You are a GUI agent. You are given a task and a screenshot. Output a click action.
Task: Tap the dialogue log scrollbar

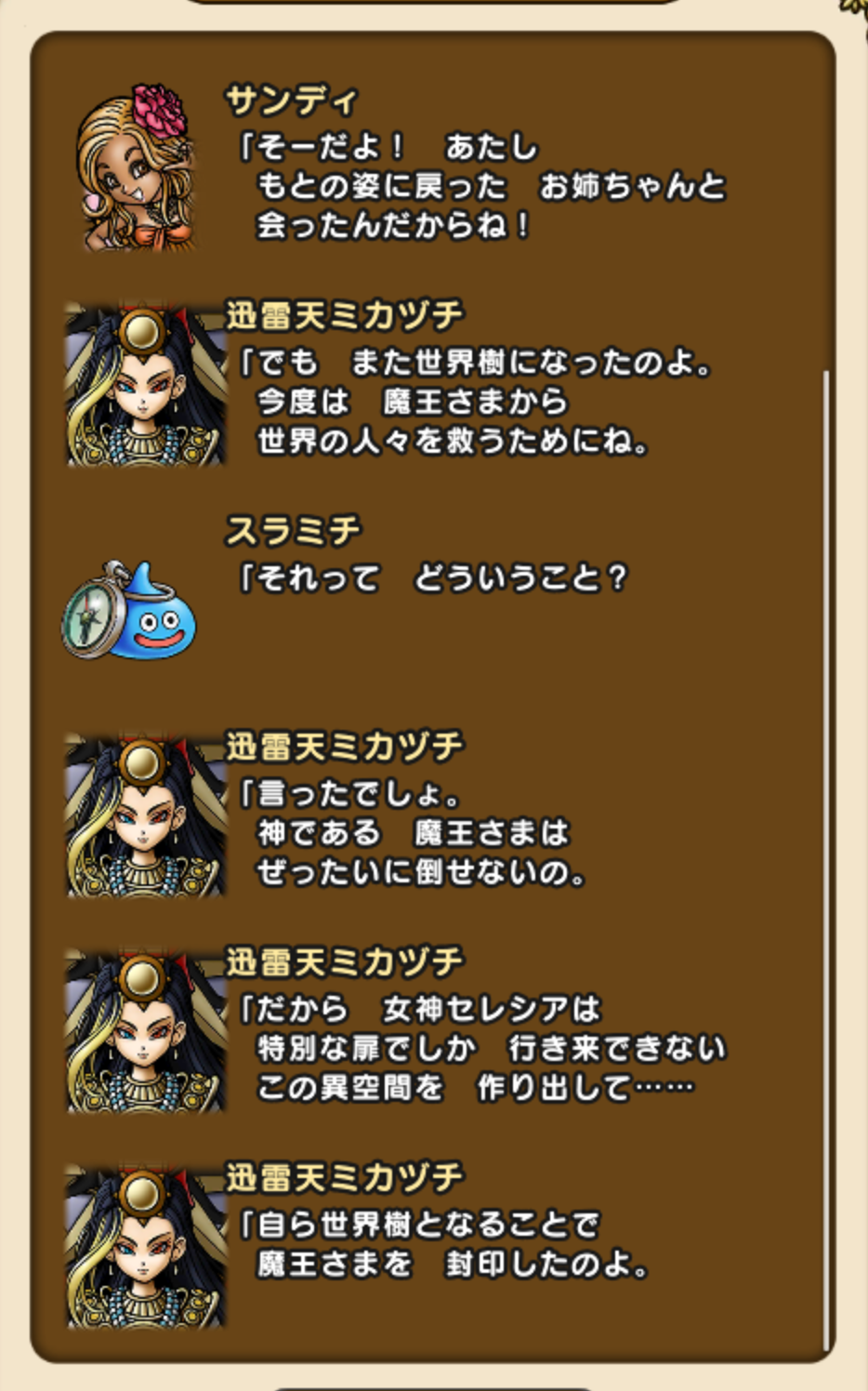click(825, 860)
